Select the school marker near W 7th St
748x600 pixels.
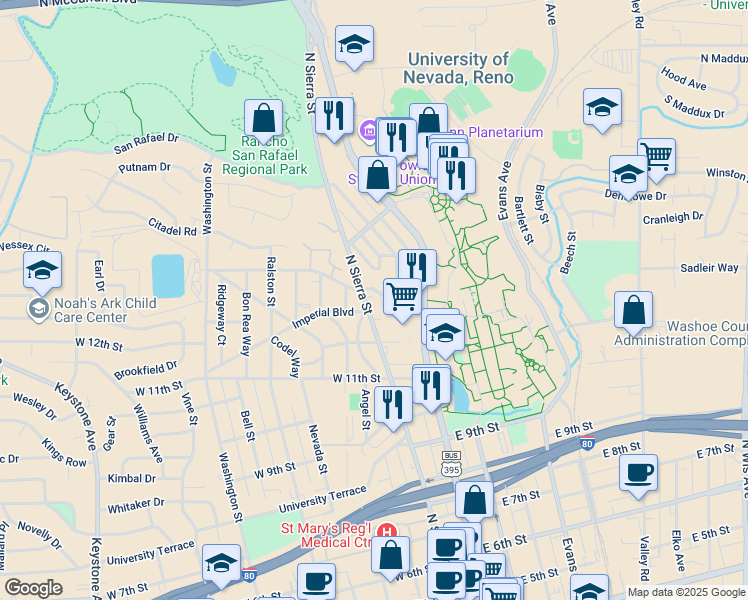pos(221,563)
